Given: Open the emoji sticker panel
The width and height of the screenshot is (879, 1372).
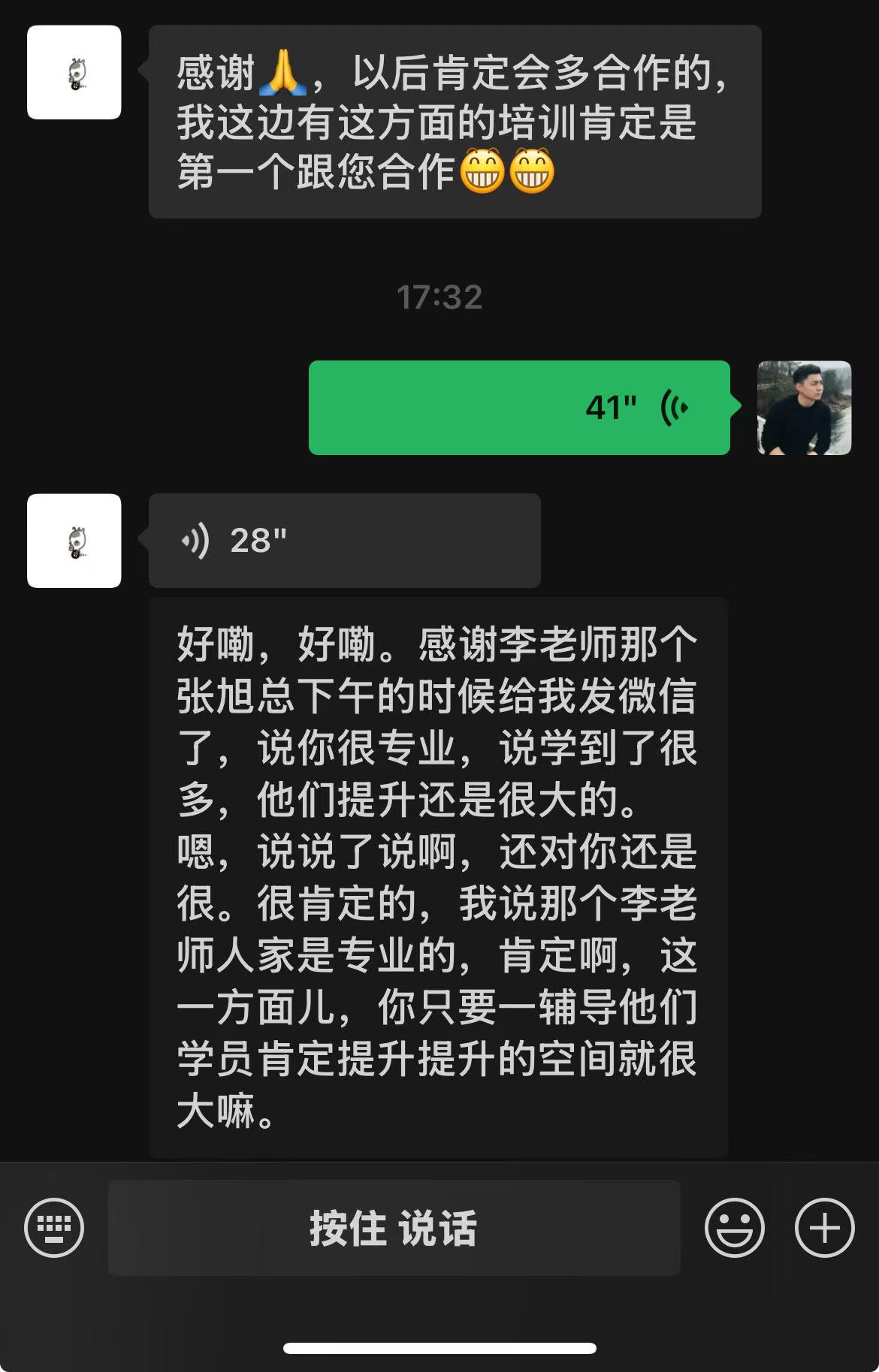Looking at the screenshot, I should pyautogui.click(x=734, y=1227).
